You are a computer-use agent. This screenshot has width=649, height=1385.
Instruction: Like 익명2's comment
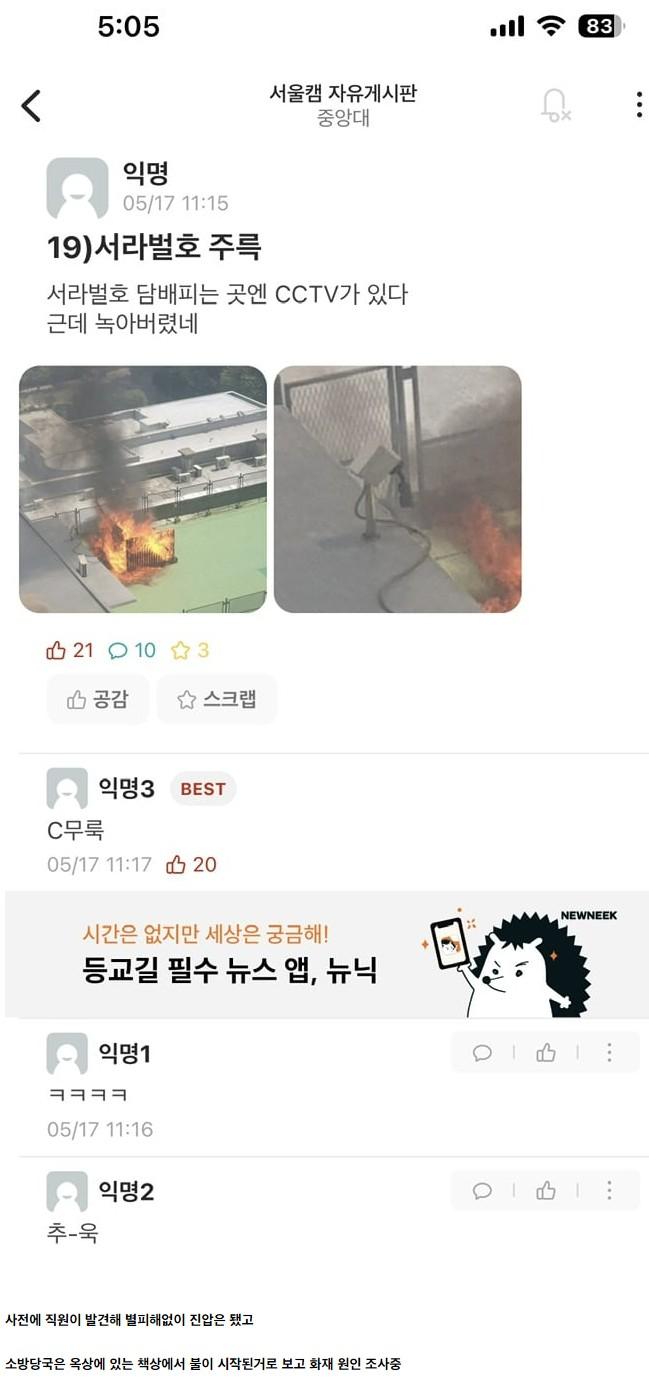pyautogui.click(x=545, y=1190)
